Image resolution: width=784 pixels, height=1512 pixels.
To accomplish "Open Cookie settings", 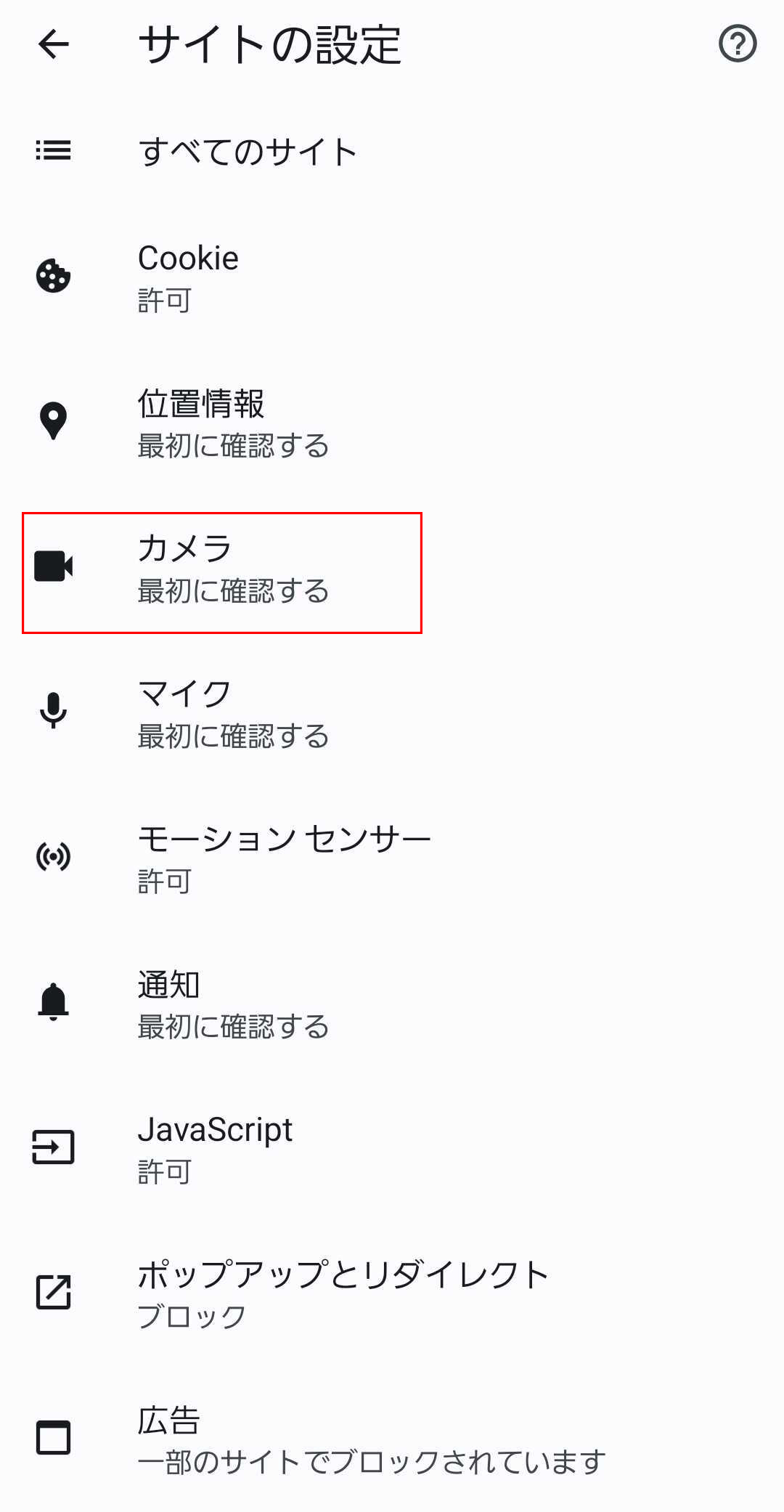I will click(392, 277).
